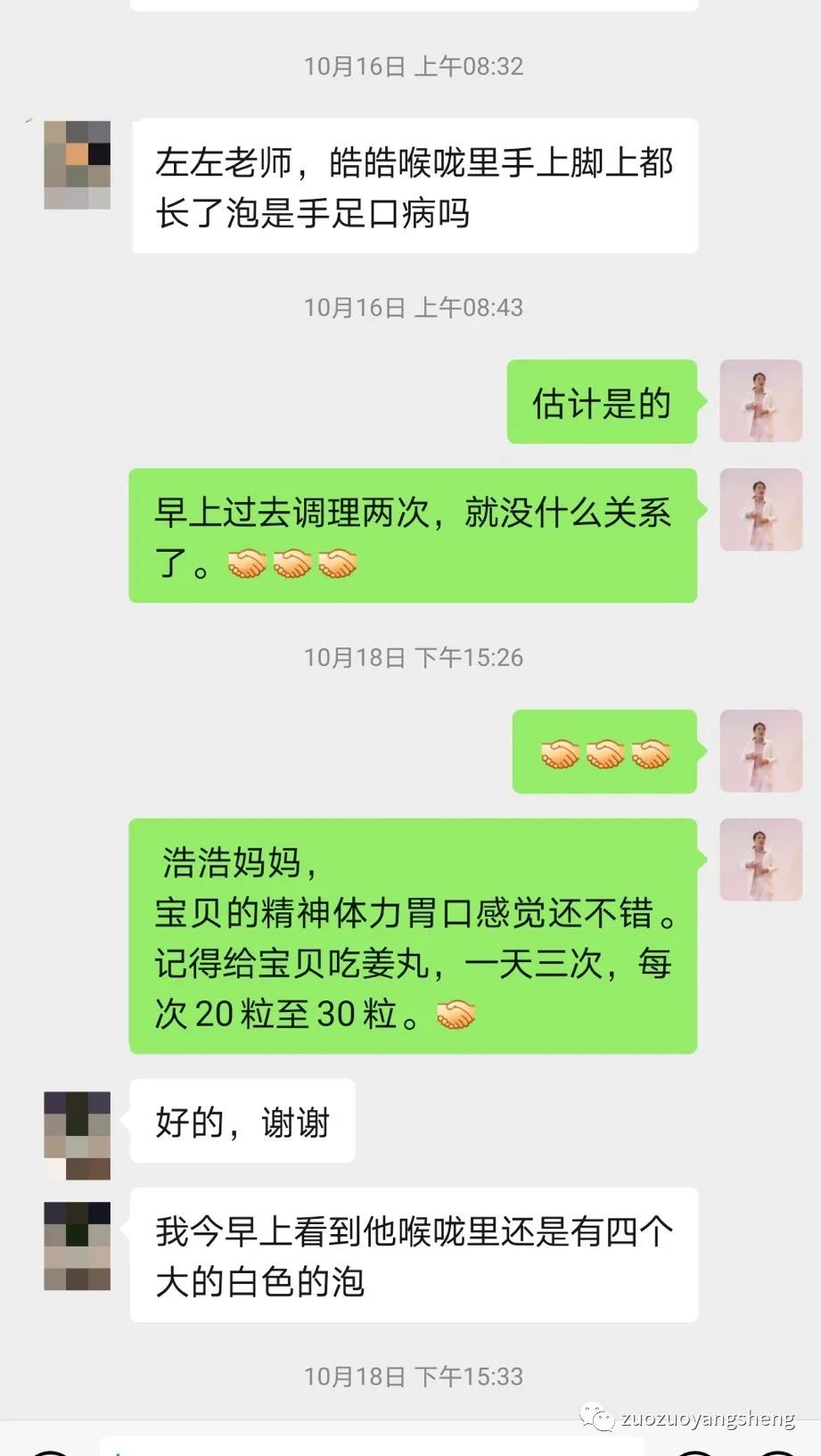Tap the middle handshake emoji in the emoji-only message
The height and width of the screenshot is (1456, 821).
point(604,752)
